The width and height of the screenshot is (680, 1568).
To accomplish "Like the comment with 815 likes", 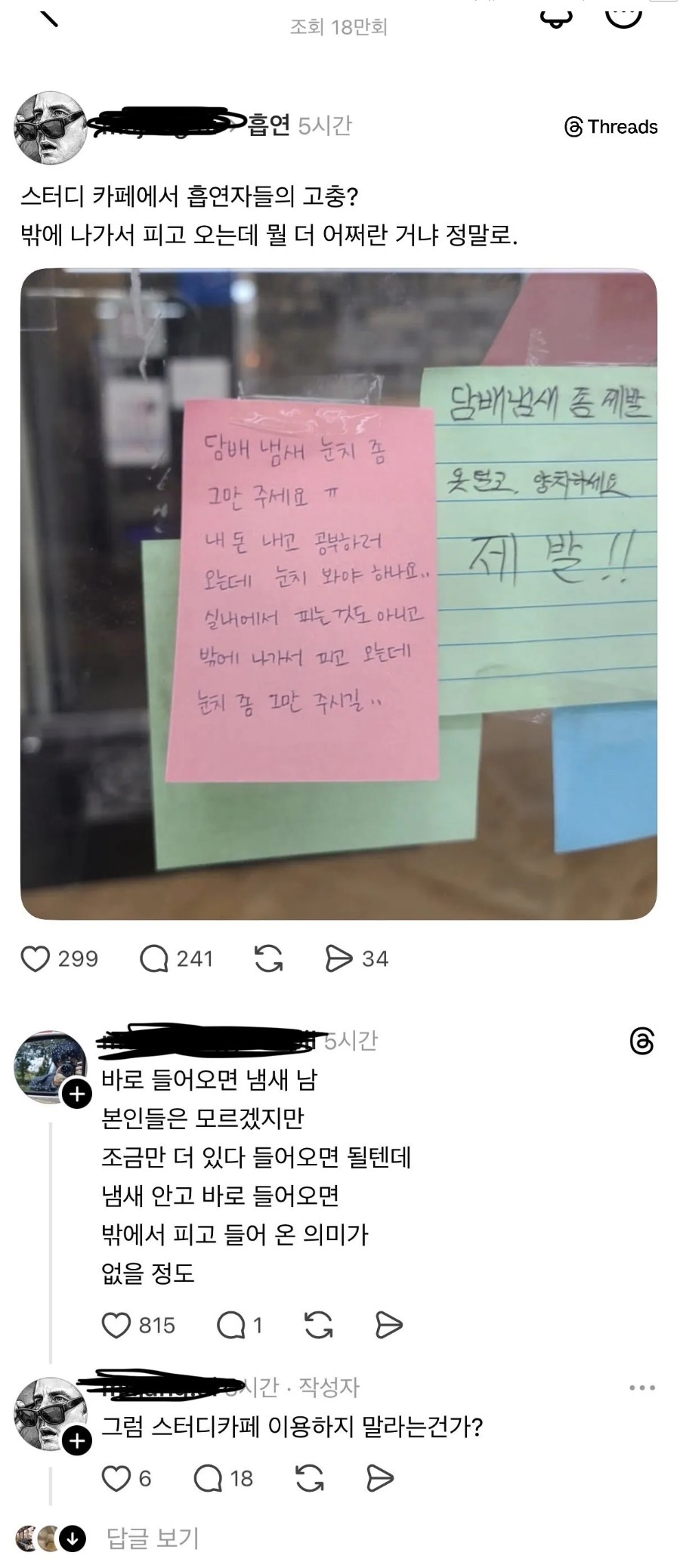I will pos(116,1325).
